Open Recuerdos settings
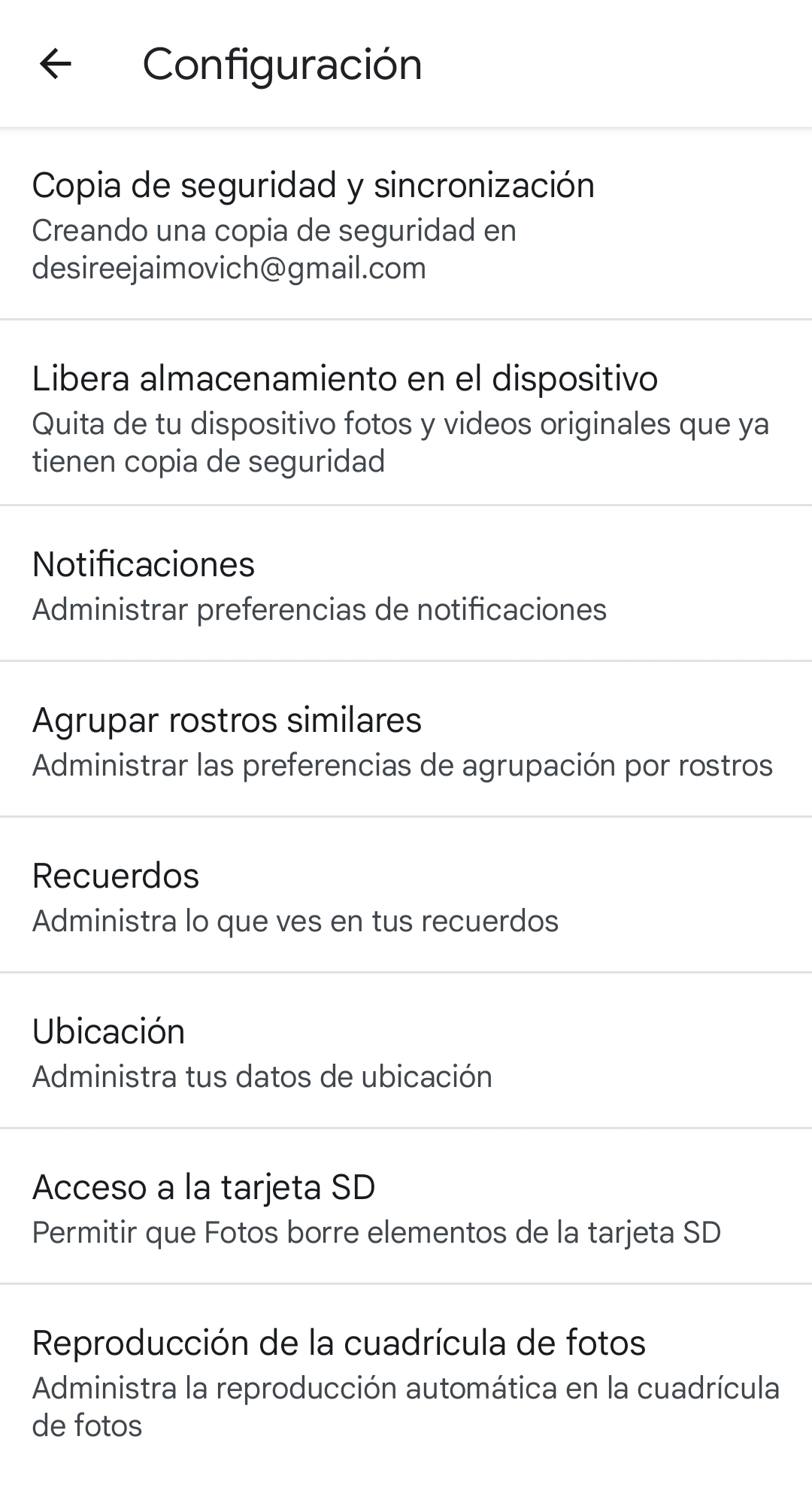812x1497 pixels. click(x=406, y=897)
